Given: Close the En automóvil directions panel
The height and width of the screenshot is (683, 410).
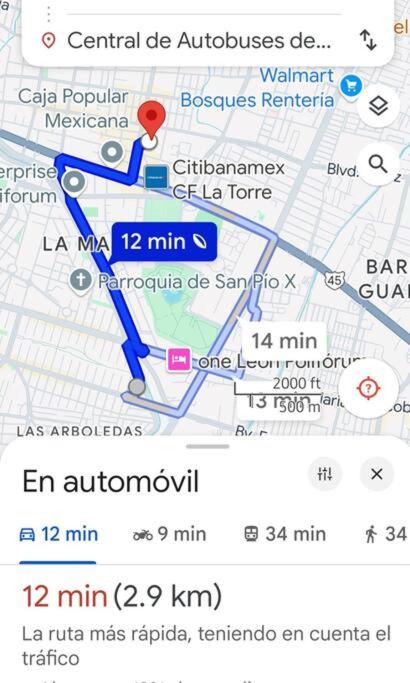Looking at the screenshot, I should tap(377, 473).
